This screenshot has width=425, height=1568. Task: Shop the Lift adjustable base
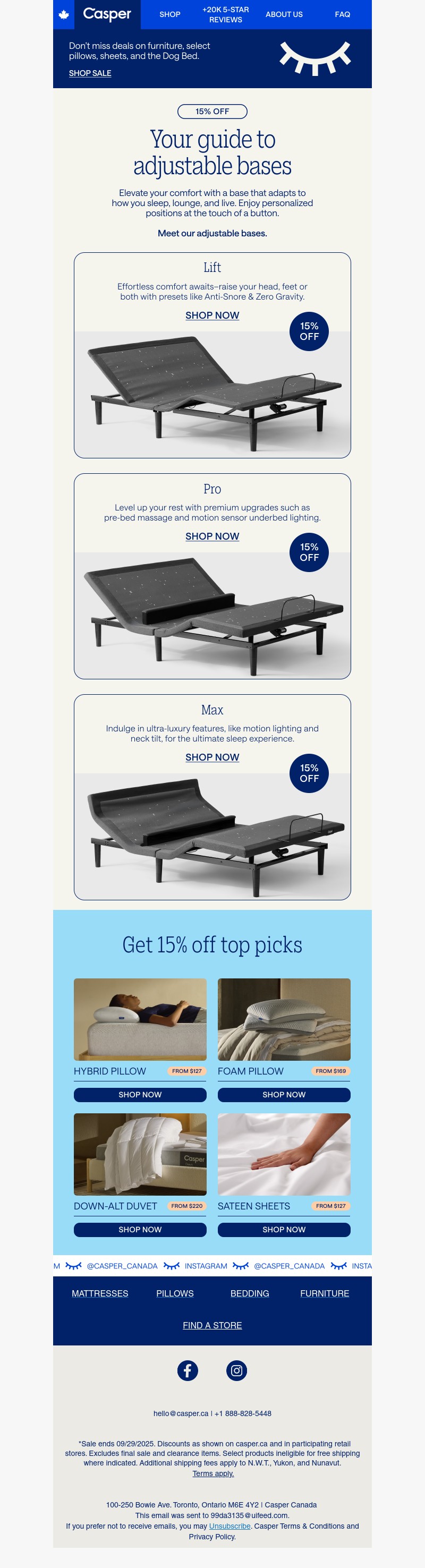(212, 316)
